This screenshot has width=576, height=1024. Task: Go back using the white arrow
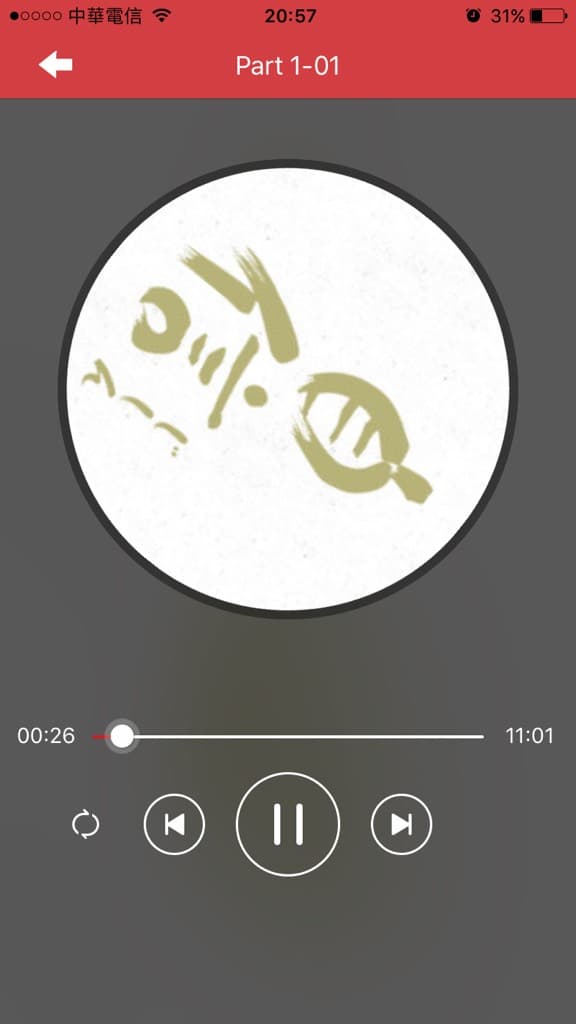click(56, 65)
